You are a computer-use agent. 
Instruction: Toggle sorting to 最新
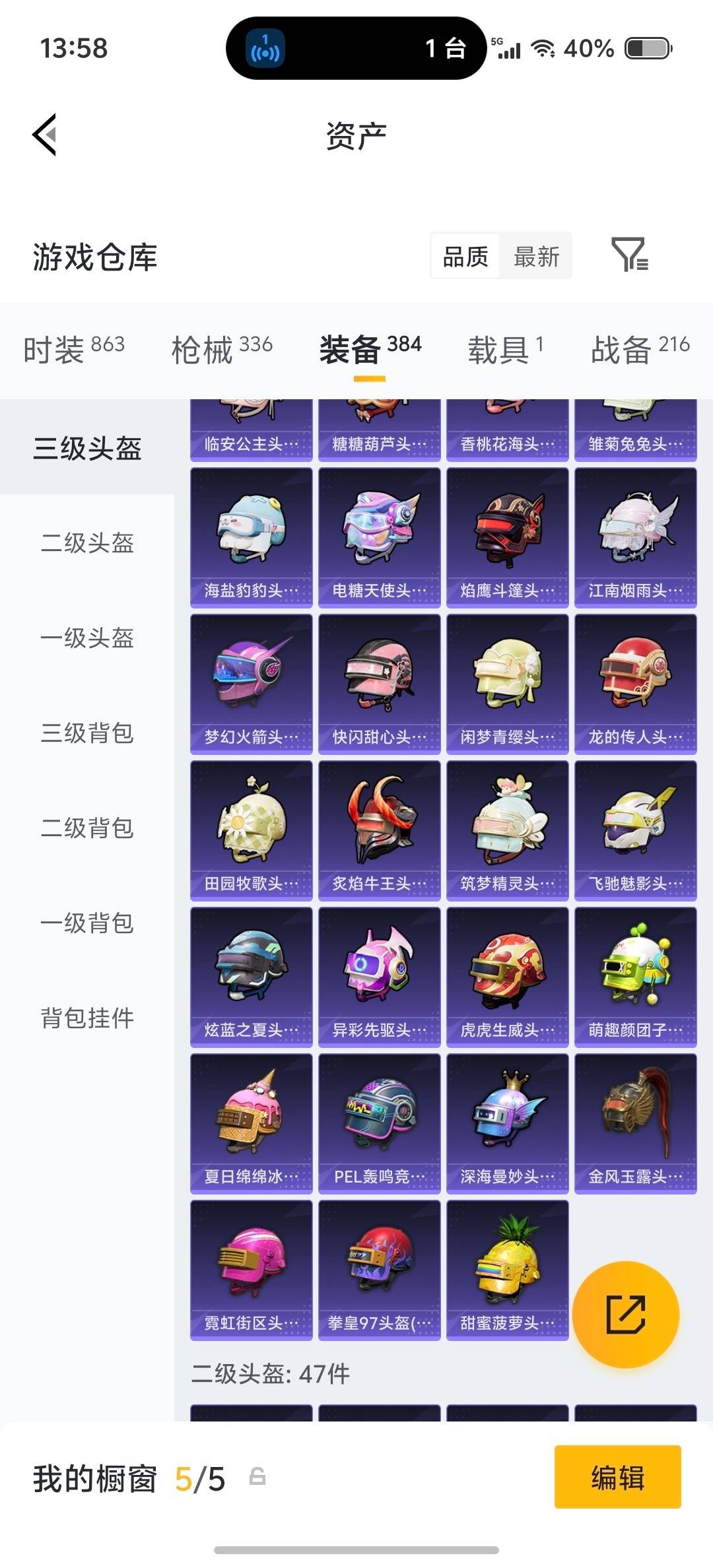coord(536,256)
